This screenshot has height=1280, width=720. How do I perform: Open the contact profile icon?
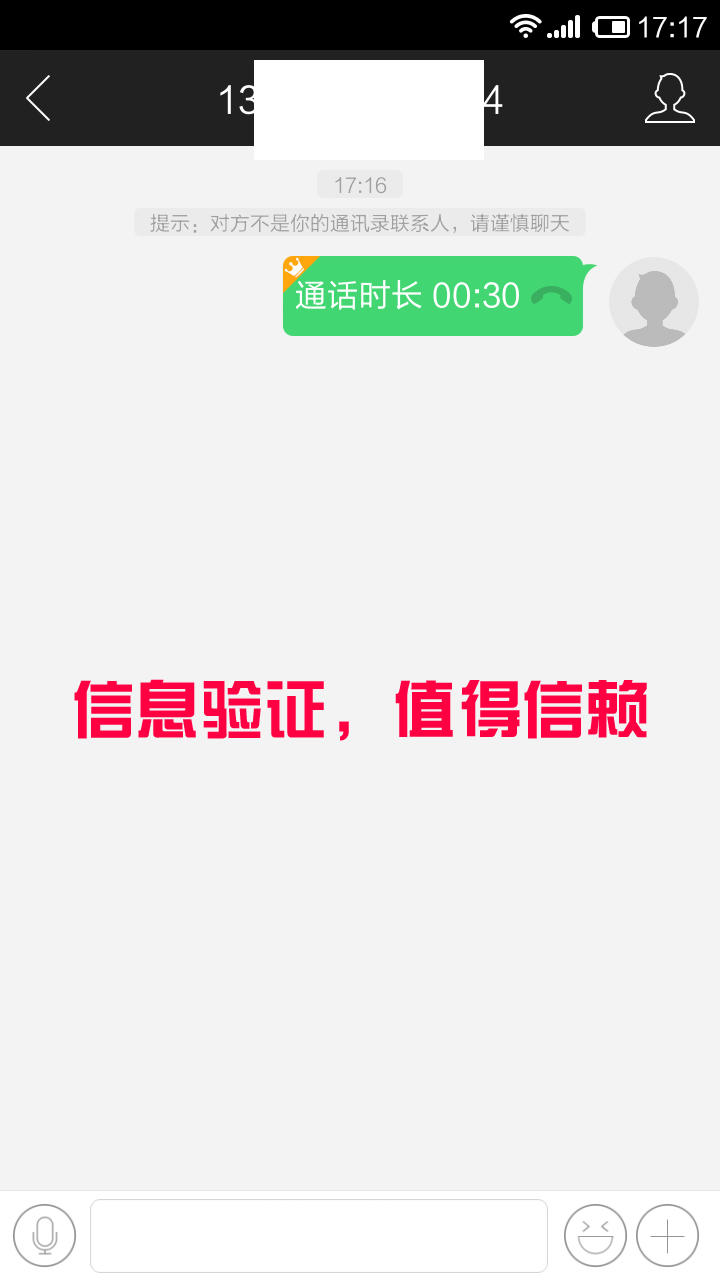(669, 98)
